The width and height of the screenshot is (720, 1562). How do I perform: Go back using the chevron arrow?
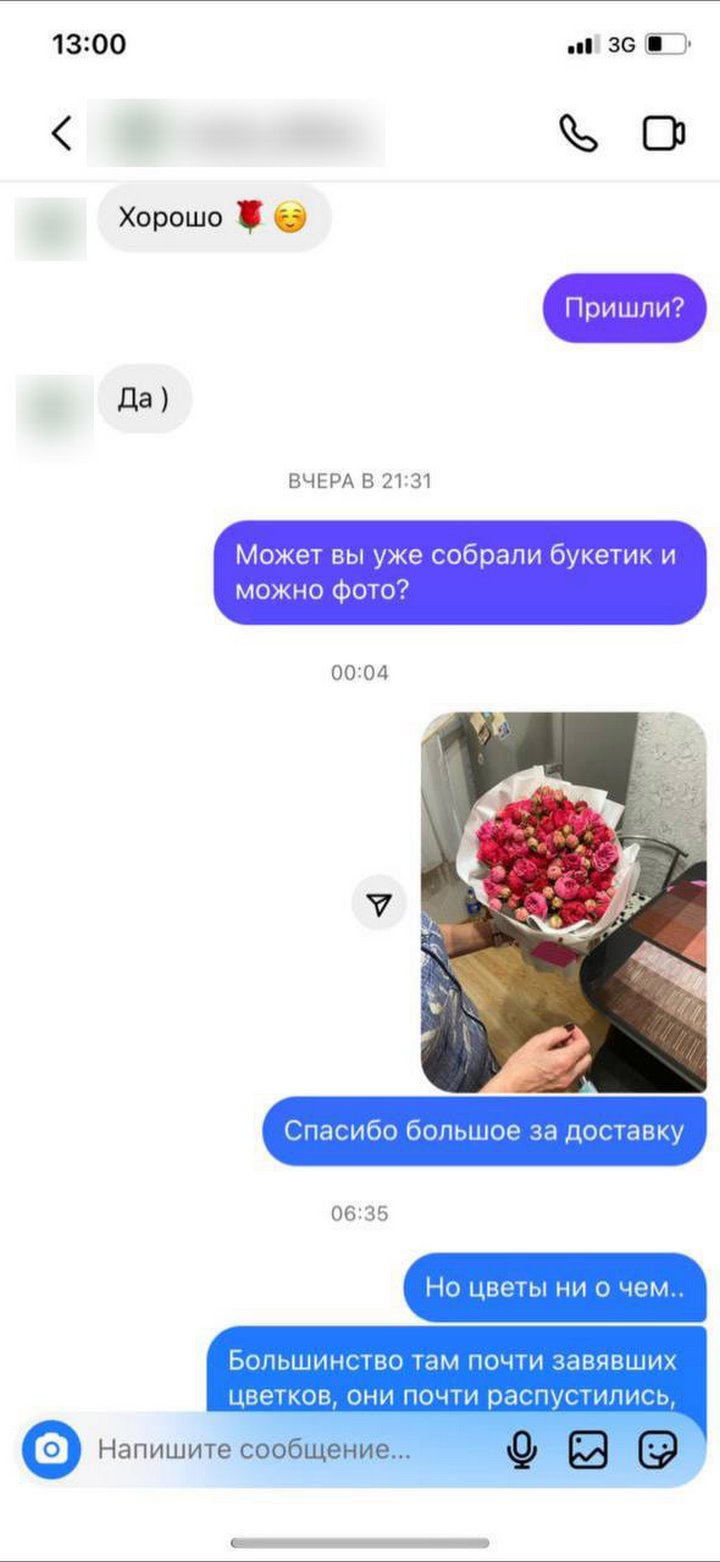click(62, 131)
